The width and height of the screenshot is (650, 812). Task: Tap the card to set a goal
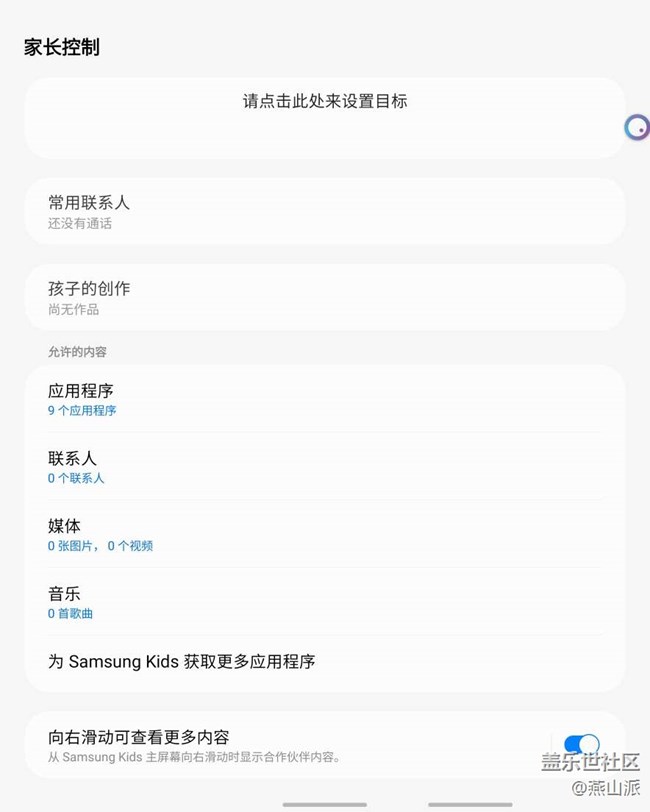click(325, 117)
